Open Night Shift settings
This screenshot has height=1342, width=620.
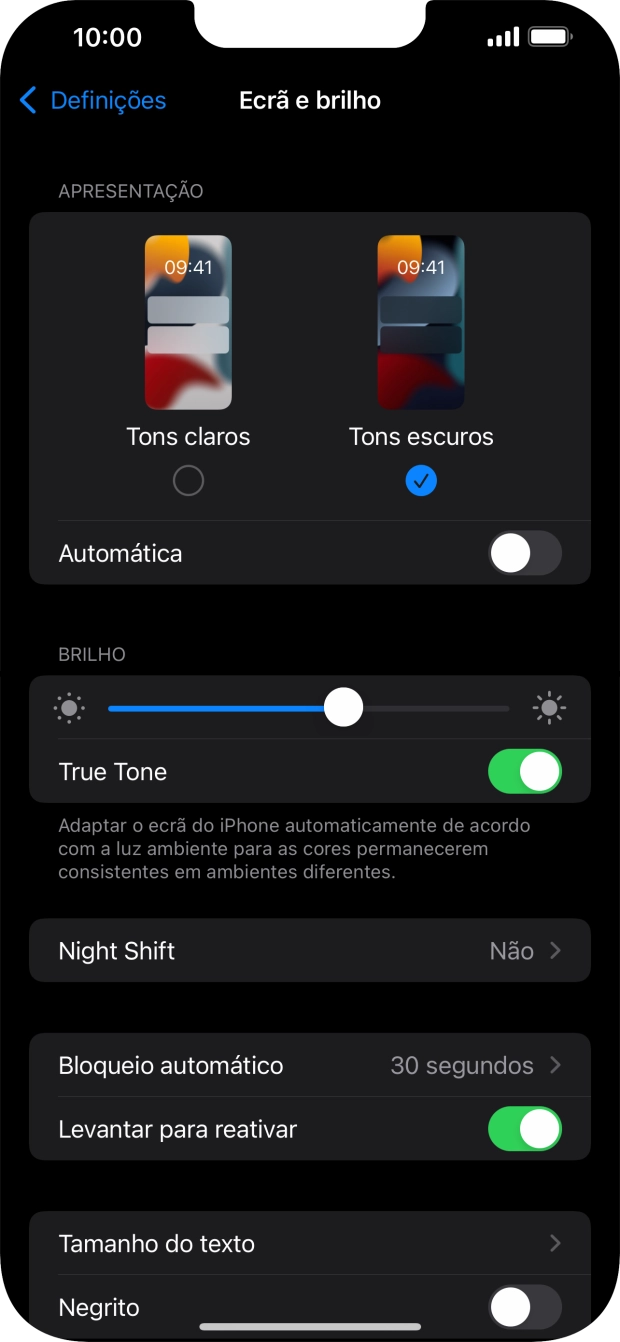tap(310, 951)
